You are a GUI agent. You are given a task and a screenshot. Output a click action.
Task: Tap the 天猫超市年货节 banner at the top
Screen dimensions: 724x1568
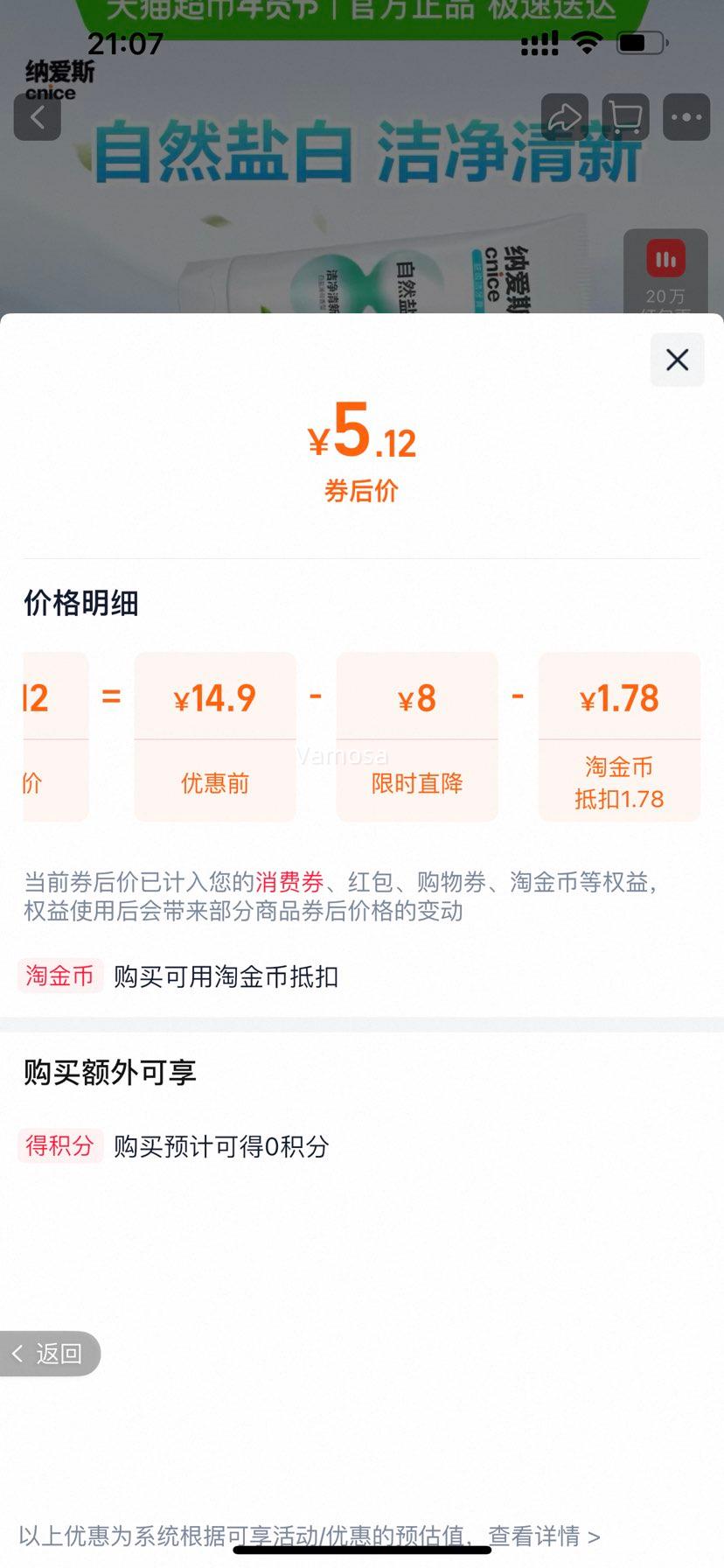point(362,10)
